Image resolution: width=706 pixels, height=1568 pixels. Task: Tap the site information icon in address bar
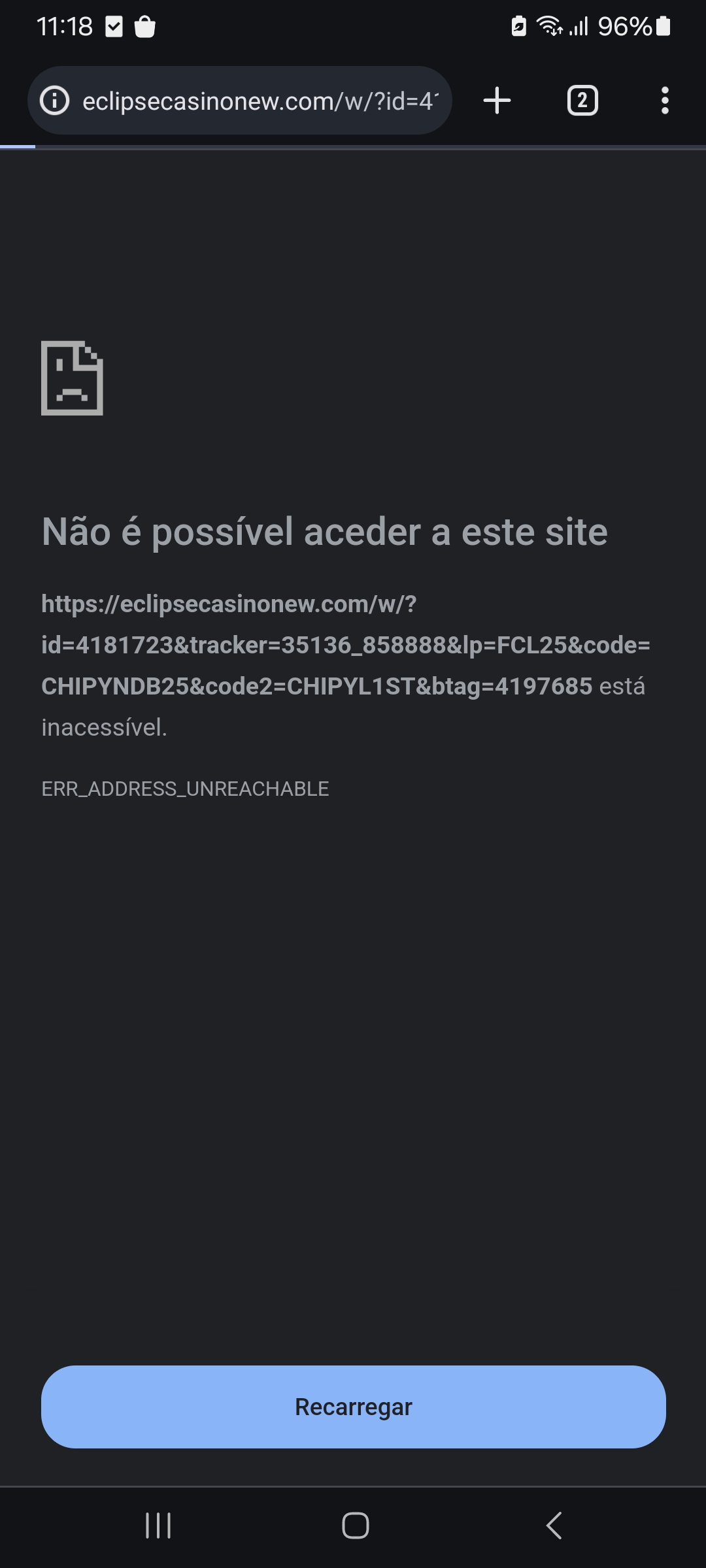pyautogui.click(x=55, y=100)
